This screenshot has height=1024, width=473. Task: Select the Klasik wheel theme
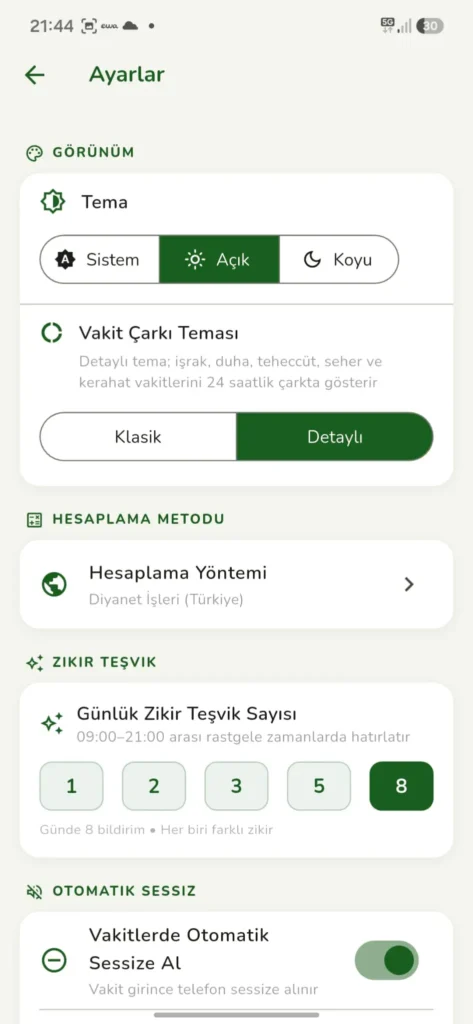pos(138,437)
